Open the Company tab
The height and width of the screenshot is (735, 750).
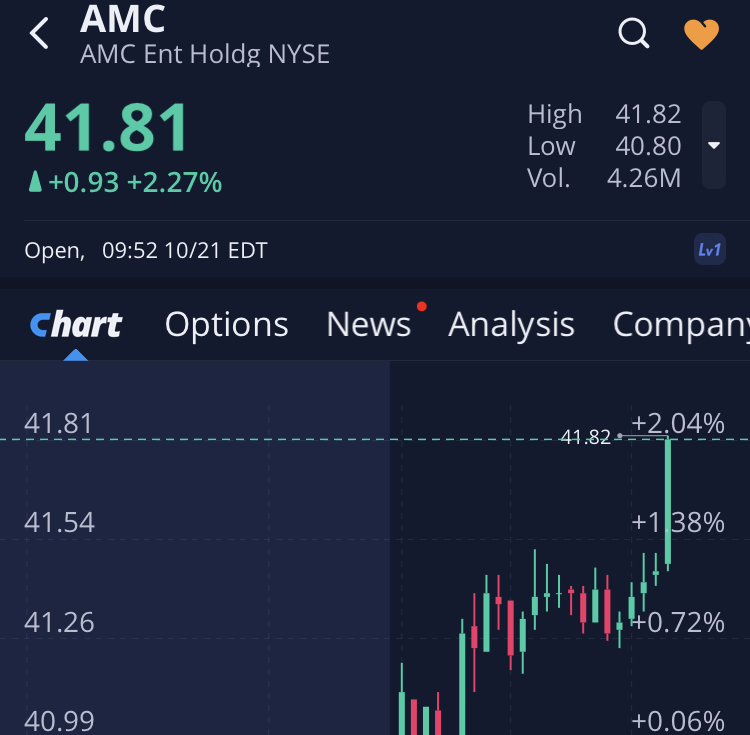pyautogui.click(x=682, y=325)
